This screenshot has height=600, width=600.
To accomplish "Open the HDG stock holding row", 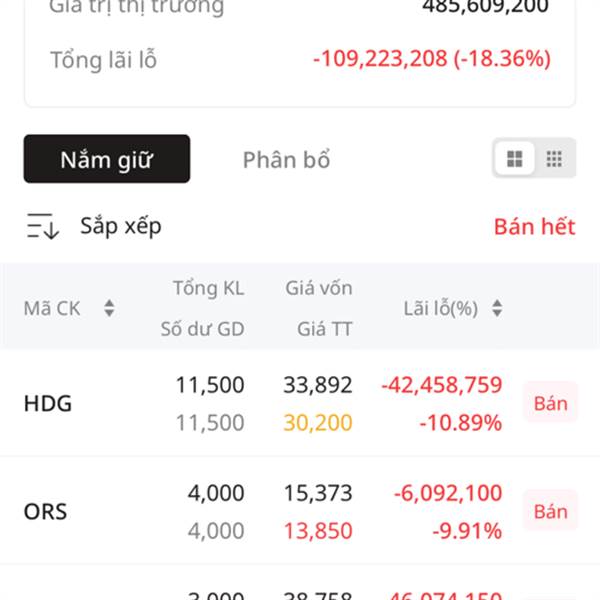I will (x=46, y=404).
